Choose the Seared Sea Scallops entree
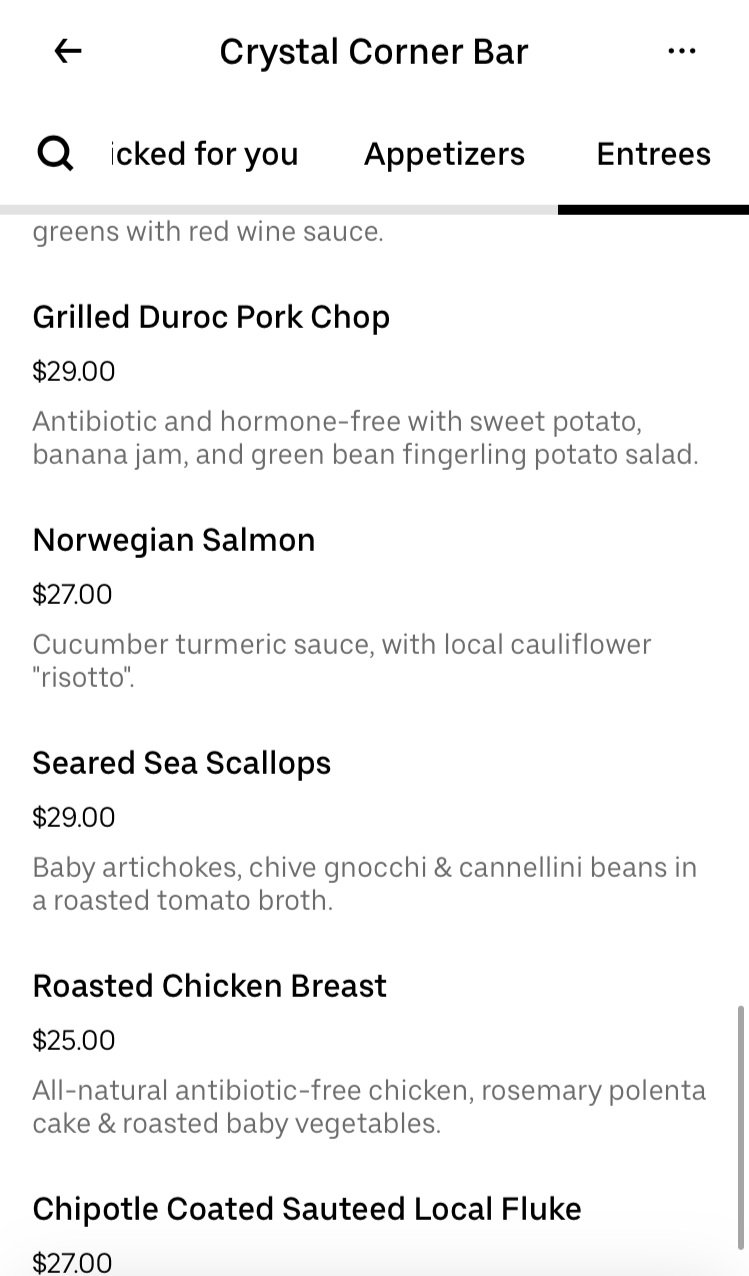Image resolution: width=749 pixels, height=1276 pixels. coord(182,763)
